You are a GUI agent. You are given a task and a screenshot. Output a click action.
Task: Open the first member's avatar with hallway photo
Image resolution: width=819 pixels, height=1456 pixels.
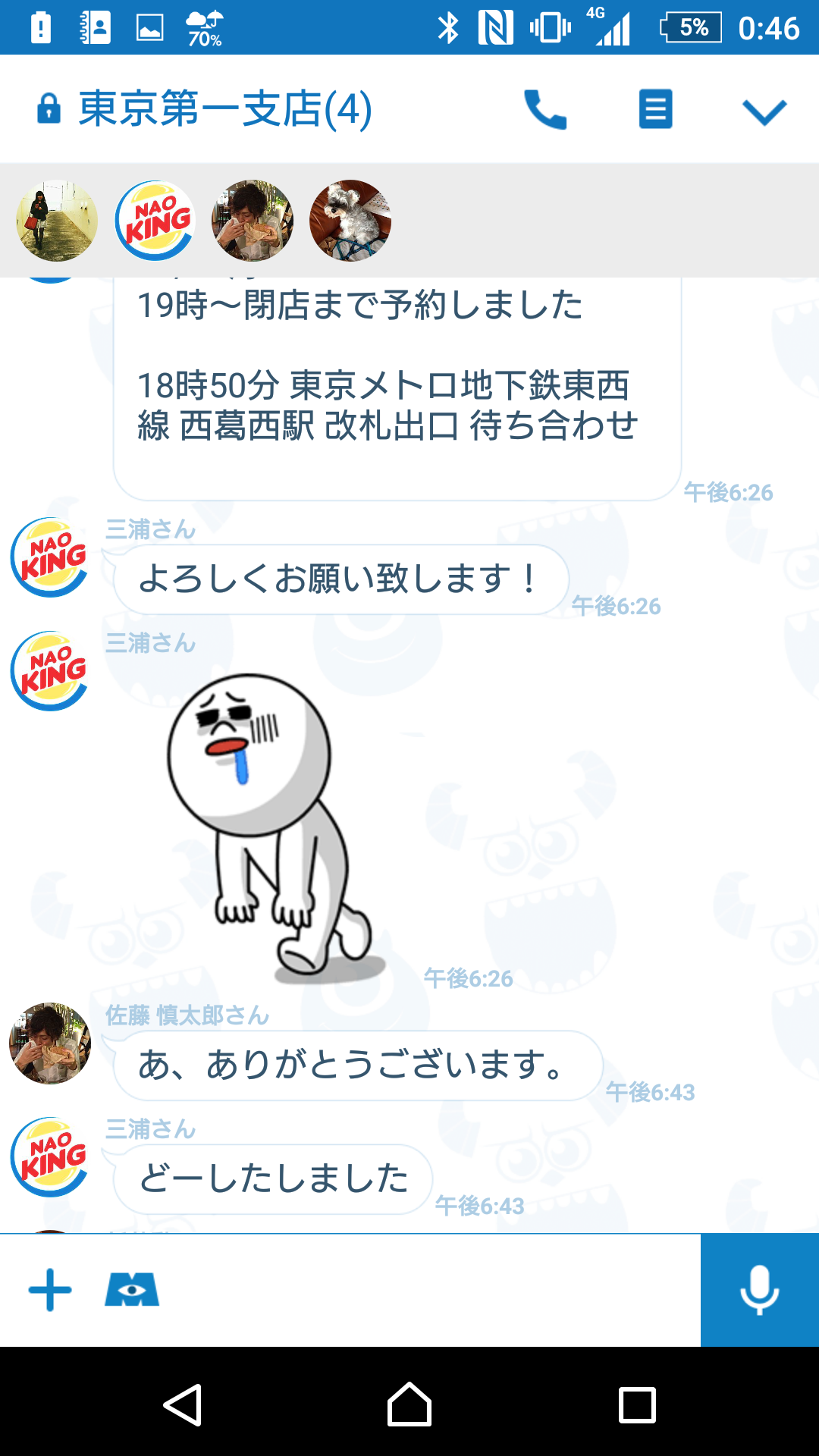[57, 221]
